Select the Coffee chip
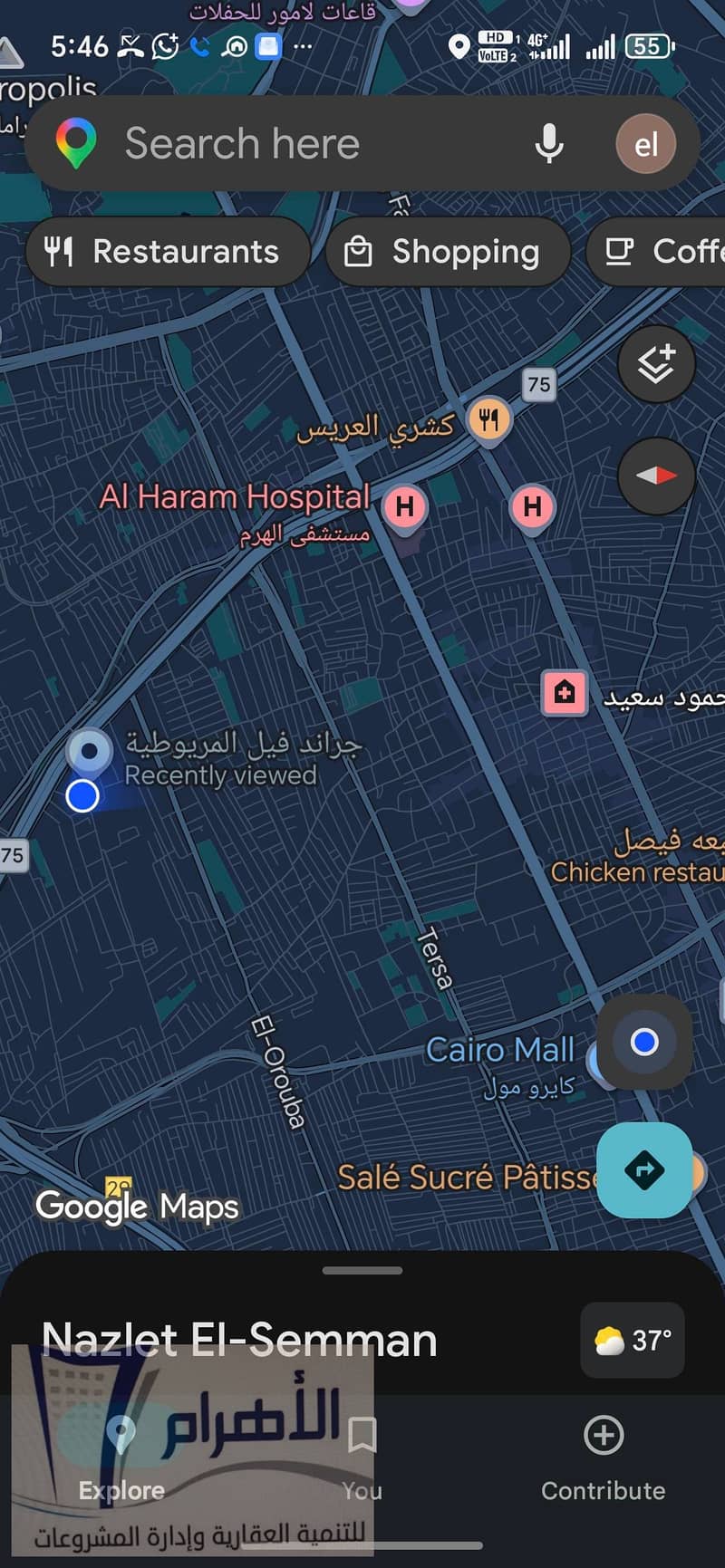 [656, 252]
